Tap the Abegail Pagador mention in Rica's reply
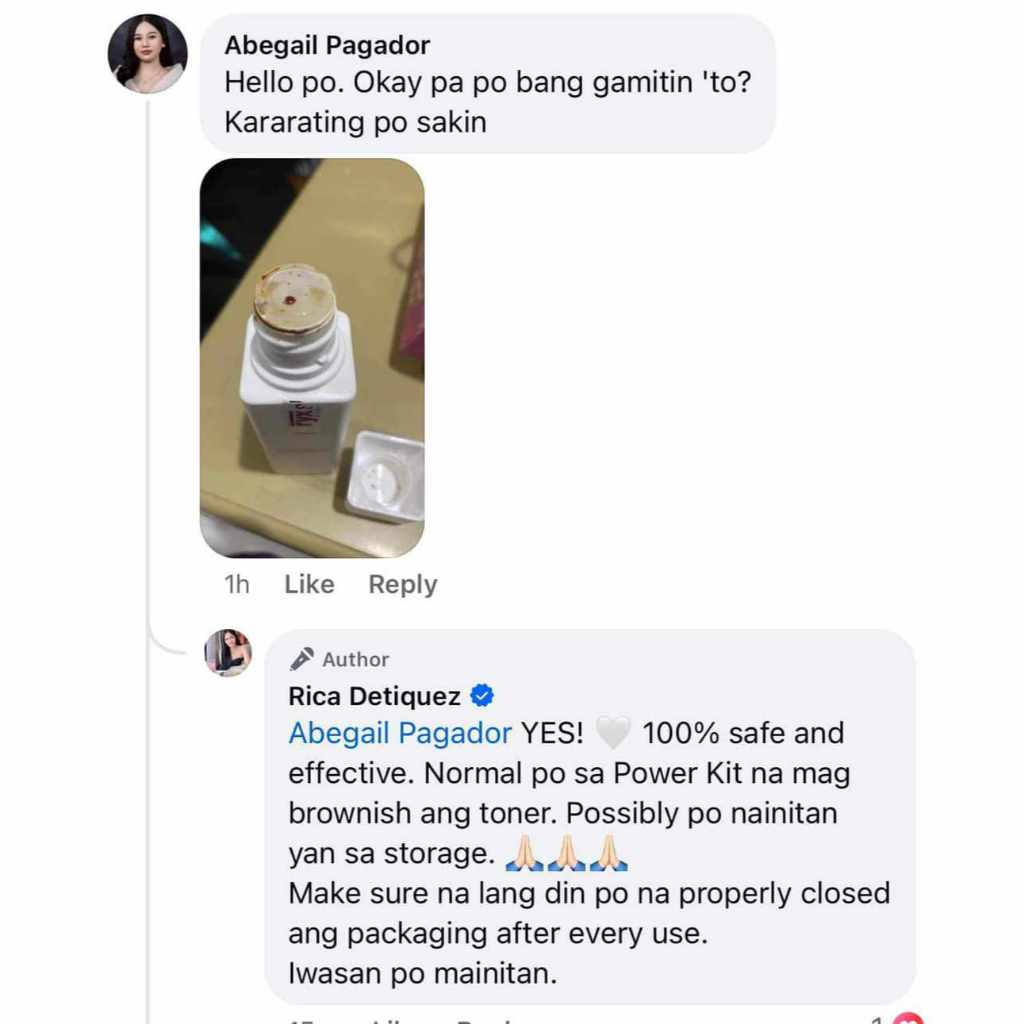 [400, 733]
